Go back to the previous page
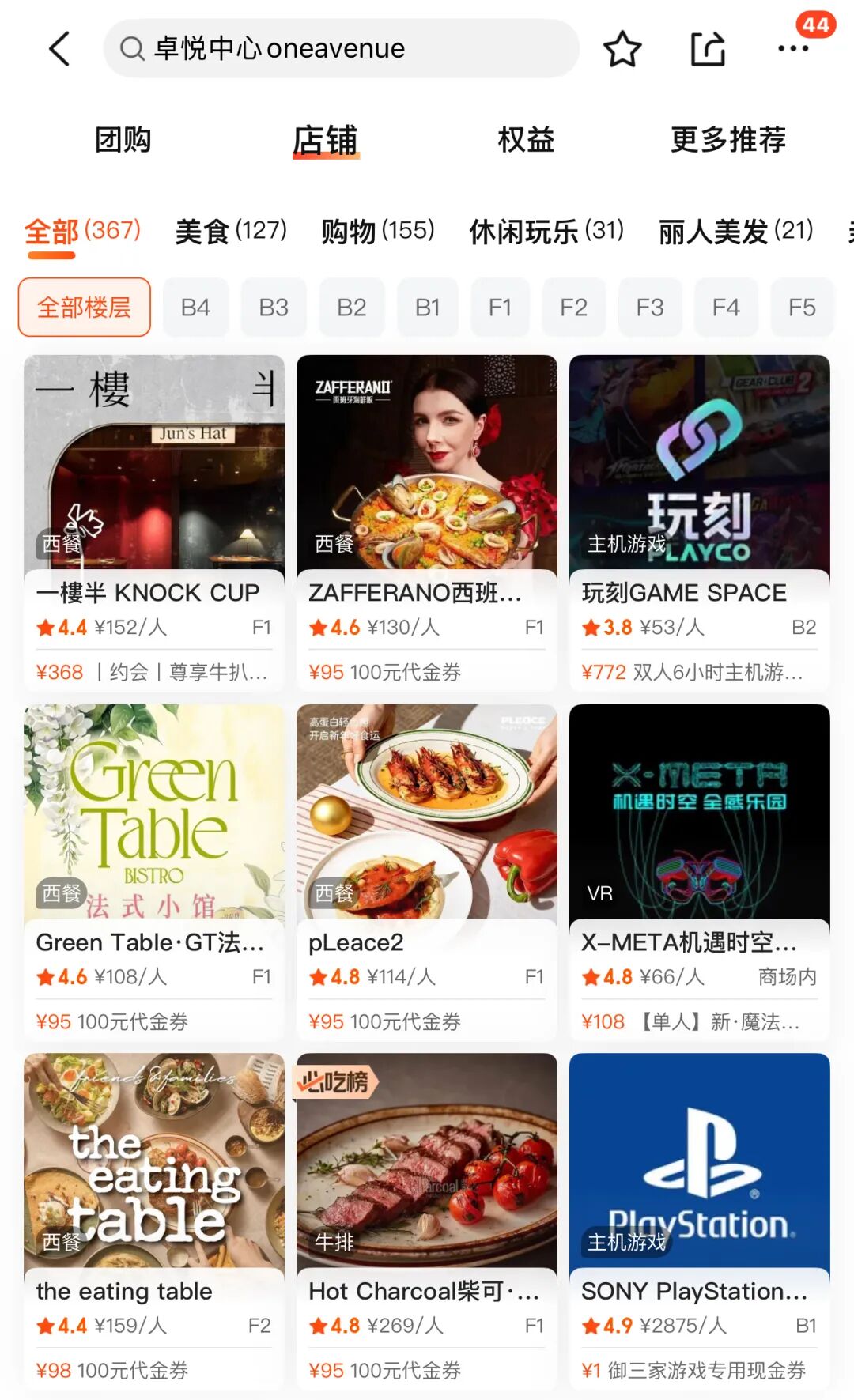 (x=60, y=49)
